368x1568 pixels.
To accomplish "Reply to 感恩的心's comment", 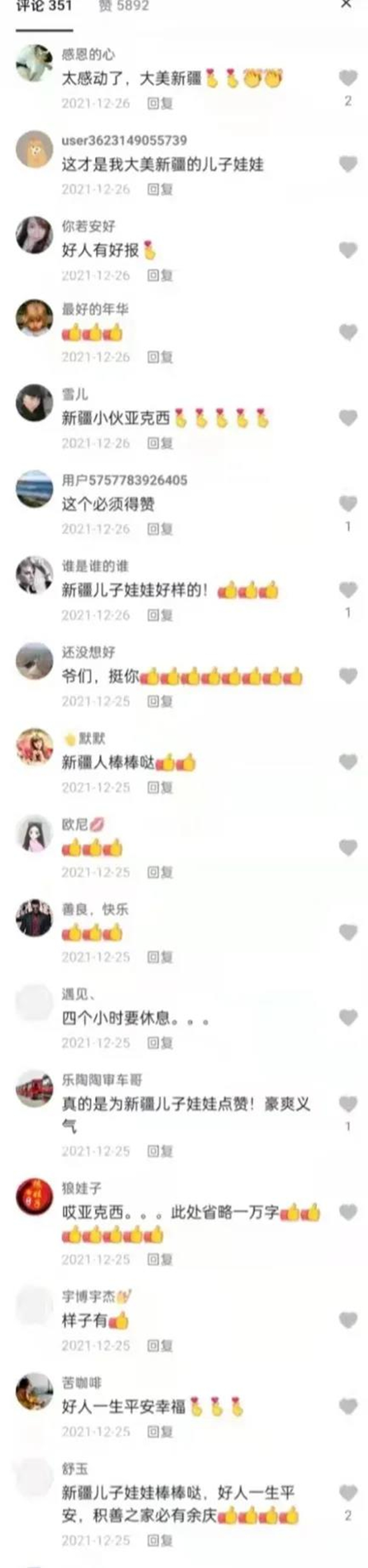I will click(160, 103).
